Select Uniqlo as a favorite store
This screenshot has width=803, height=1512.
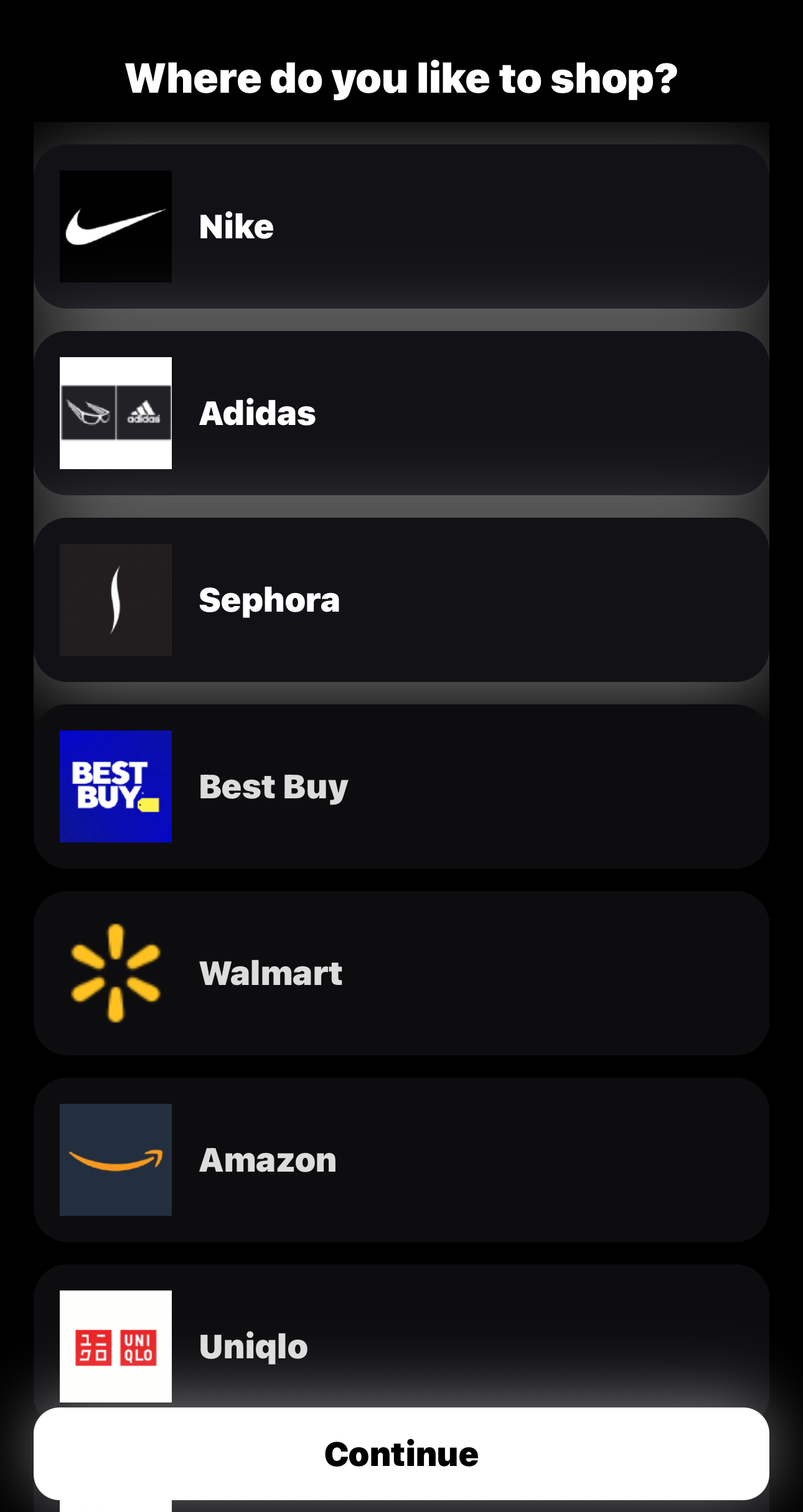[x=401, y=1345]
